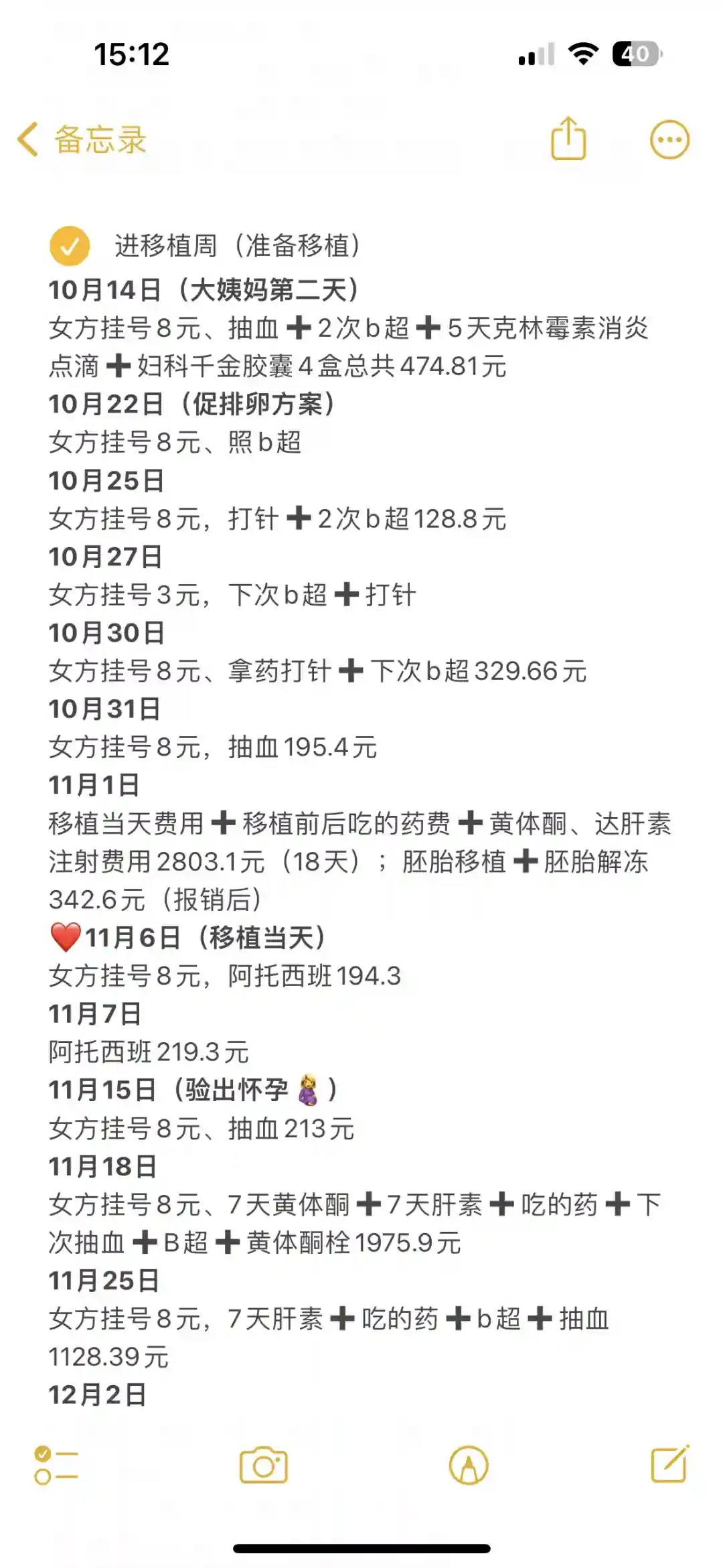This screenshot has height=1568, width=723.
Task: Share this note
Action: (568, 139)
